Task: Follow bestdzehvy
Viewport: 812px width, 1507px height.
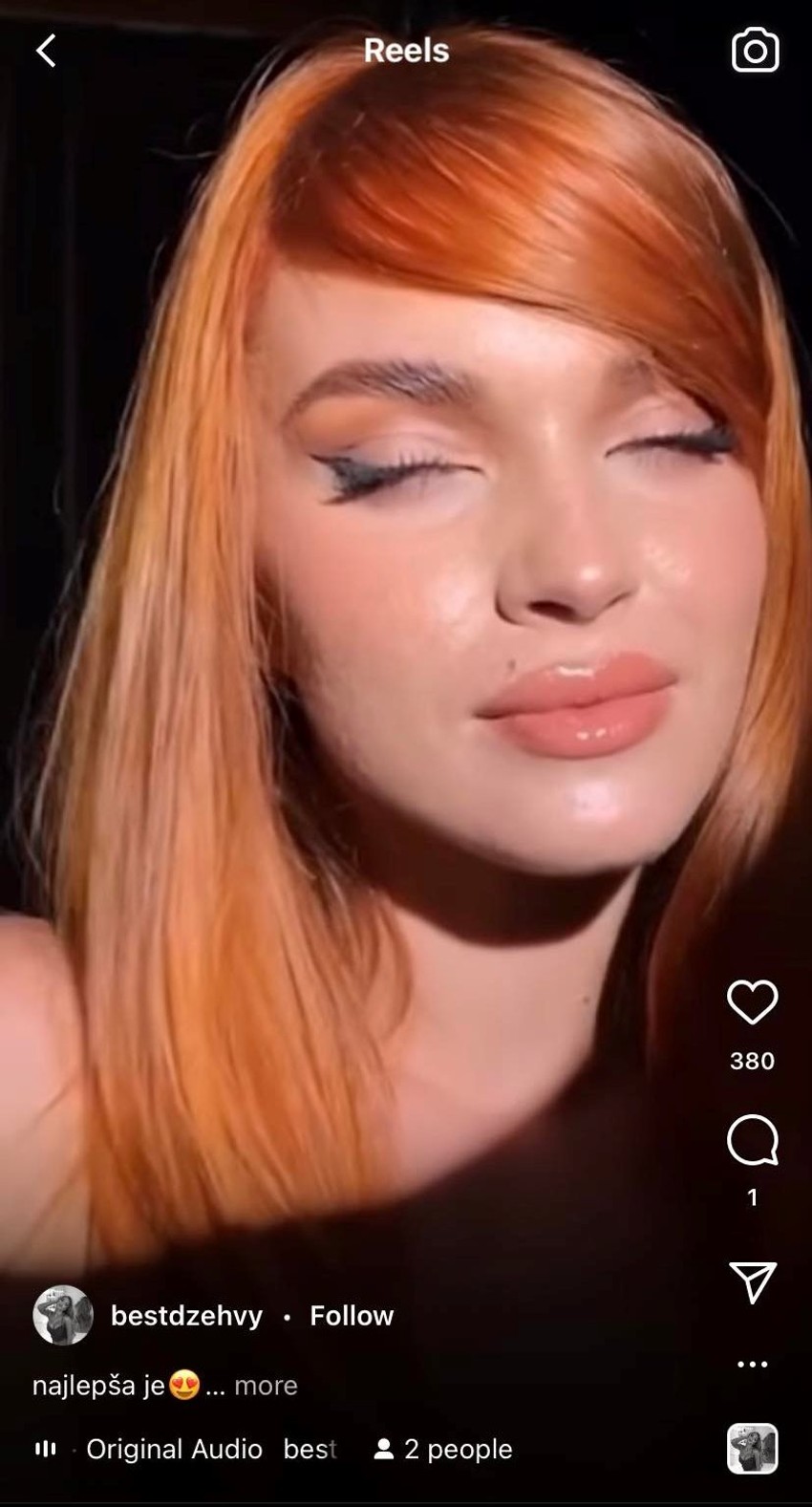Action: coord(352,1316)
